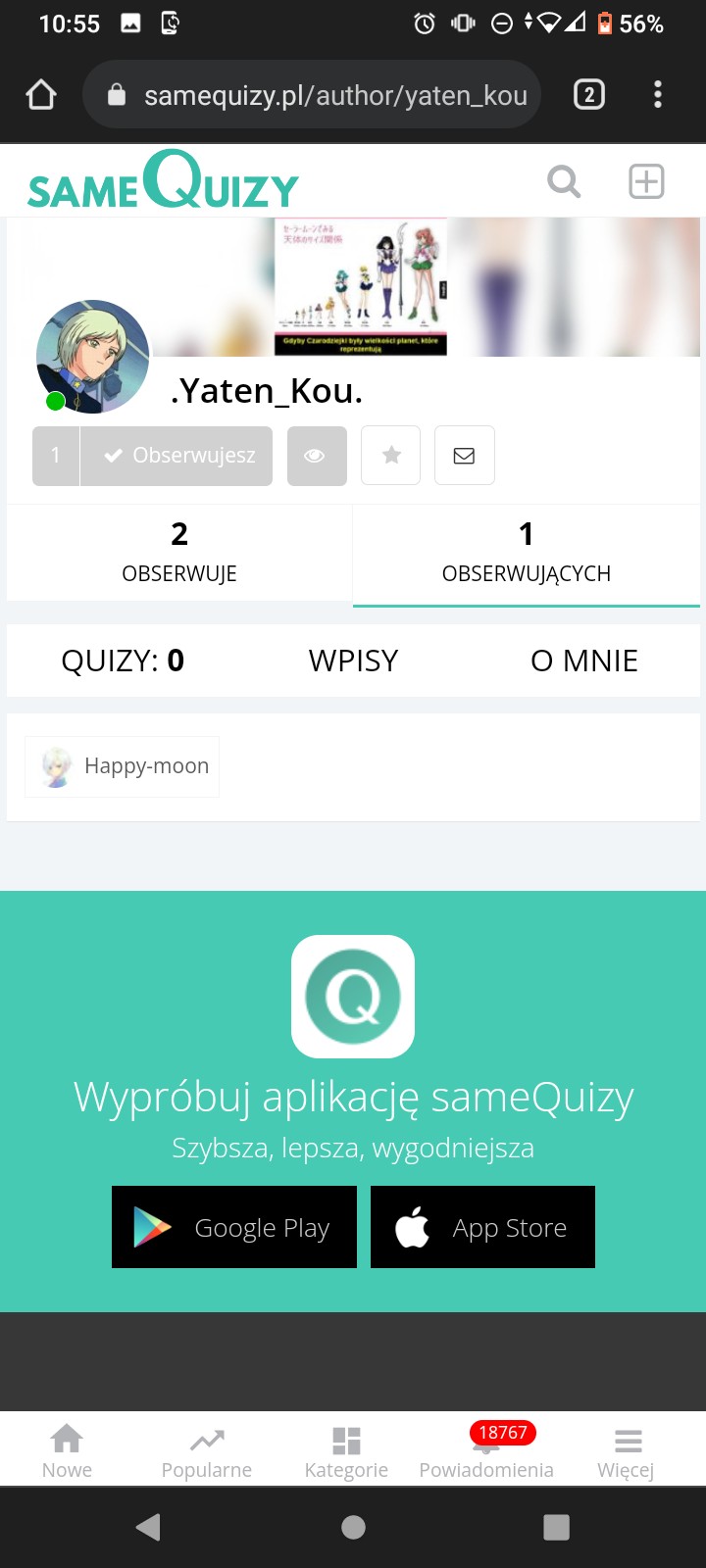This screenshot has width=706, height=1568.
Task: Tap the plus icon to create content
Action: 646,181
